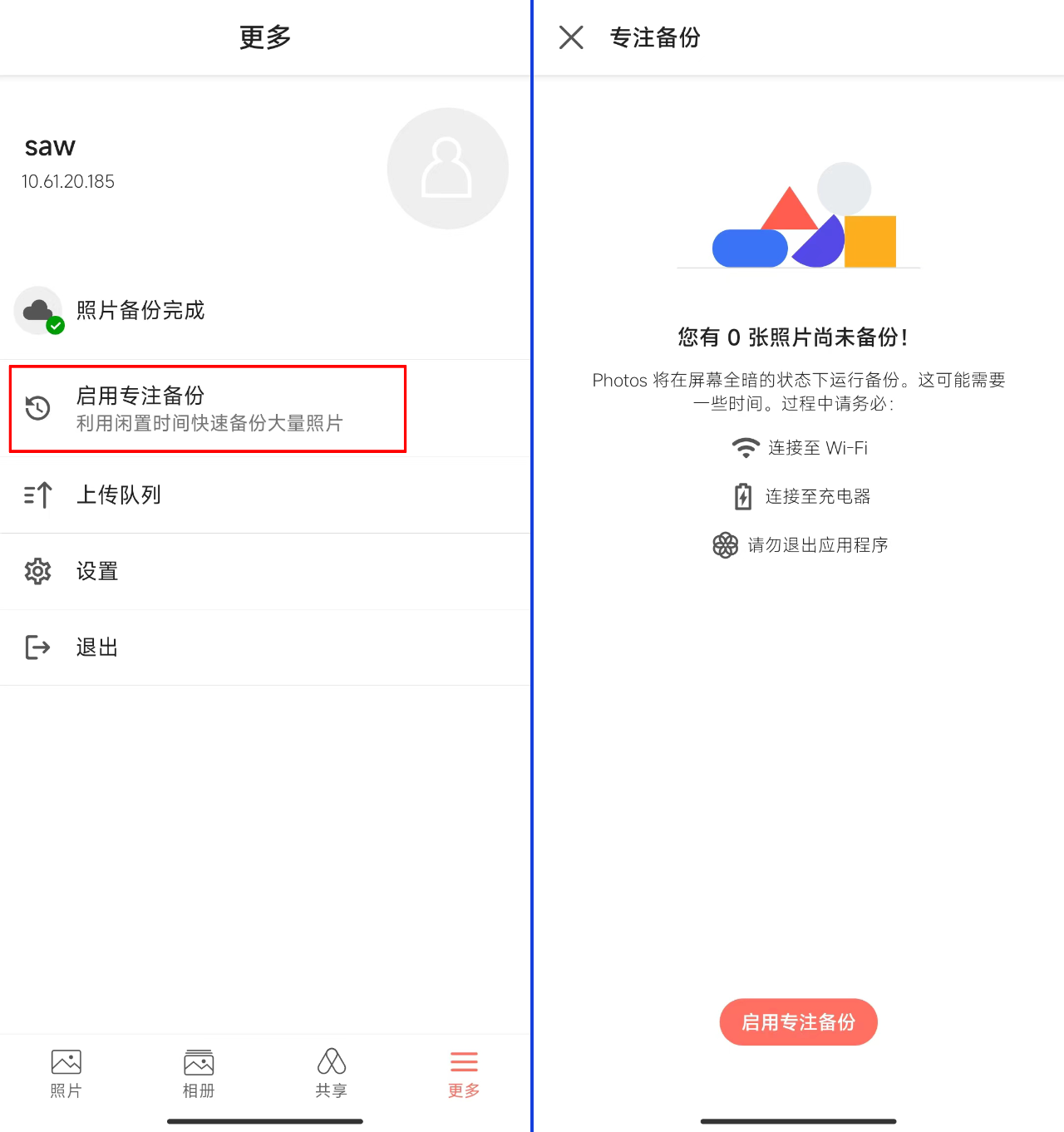Viewport: 1064px width, 1132px height.
Task: Tap the 启用专注备份 red button
Action: (x=798, y=1022)
